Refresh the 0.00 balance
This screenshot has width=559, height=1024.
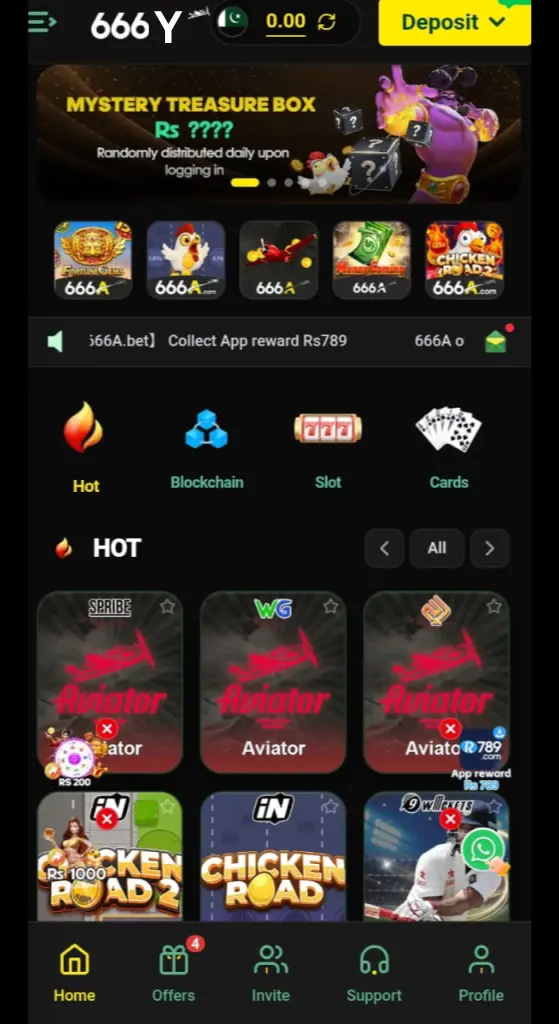click(327, 22)
